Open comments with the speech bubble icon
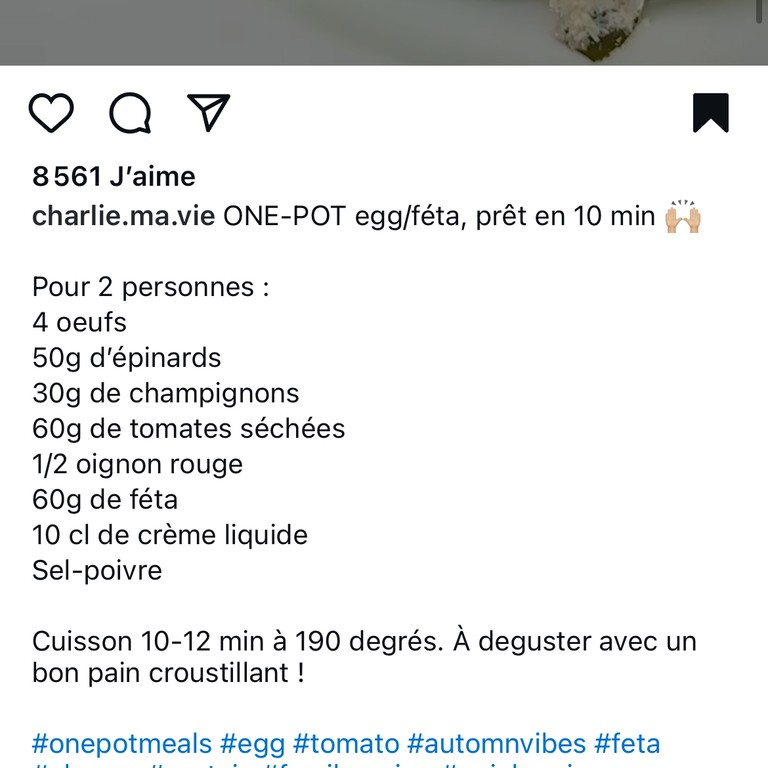Image resolution: width=768 pixels, height=768 pixels. [130, 113]
